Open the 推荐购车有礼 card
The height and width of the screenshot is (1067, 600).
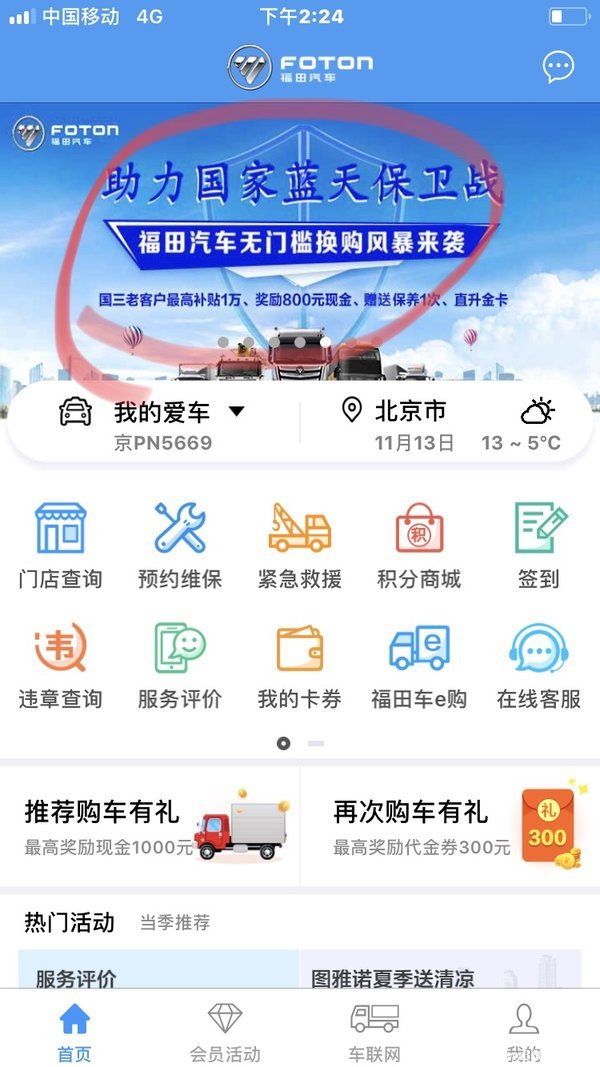point(150,827)
